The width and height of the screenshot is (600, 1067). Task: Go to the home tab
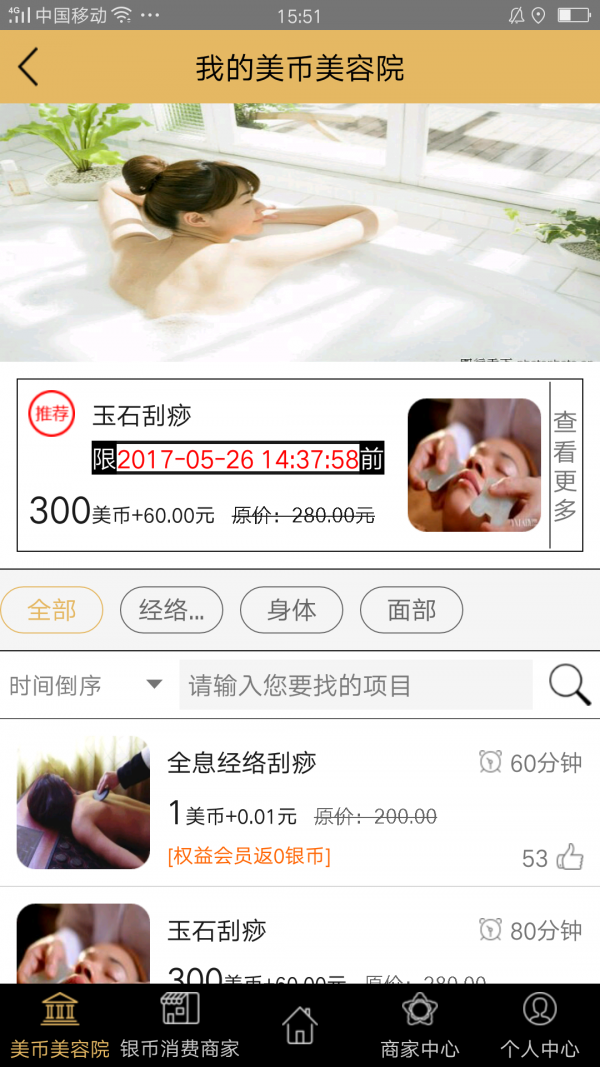coord(300,1025)
